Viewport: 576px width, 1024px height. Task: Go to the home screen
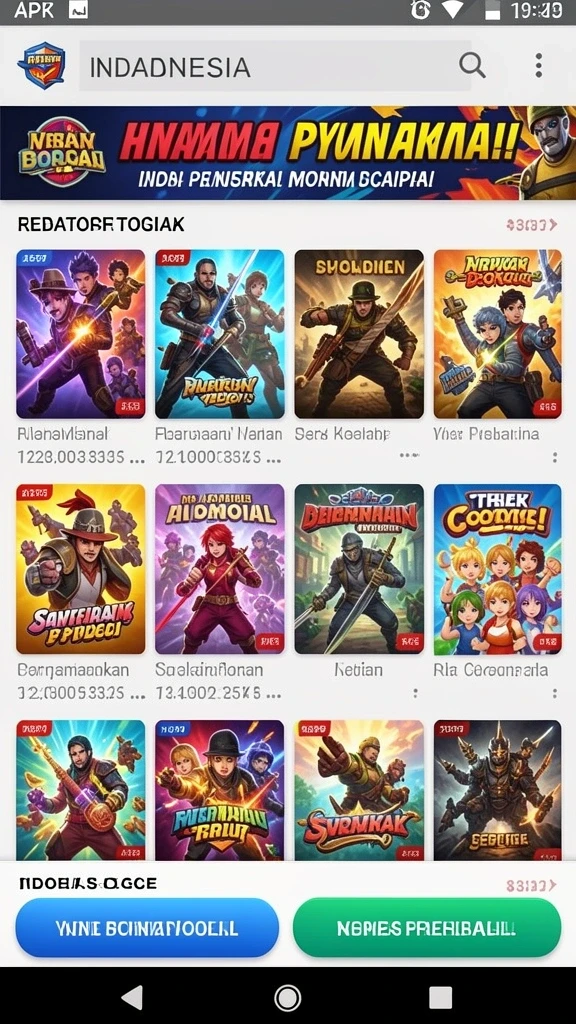click(x=287, y=997)
